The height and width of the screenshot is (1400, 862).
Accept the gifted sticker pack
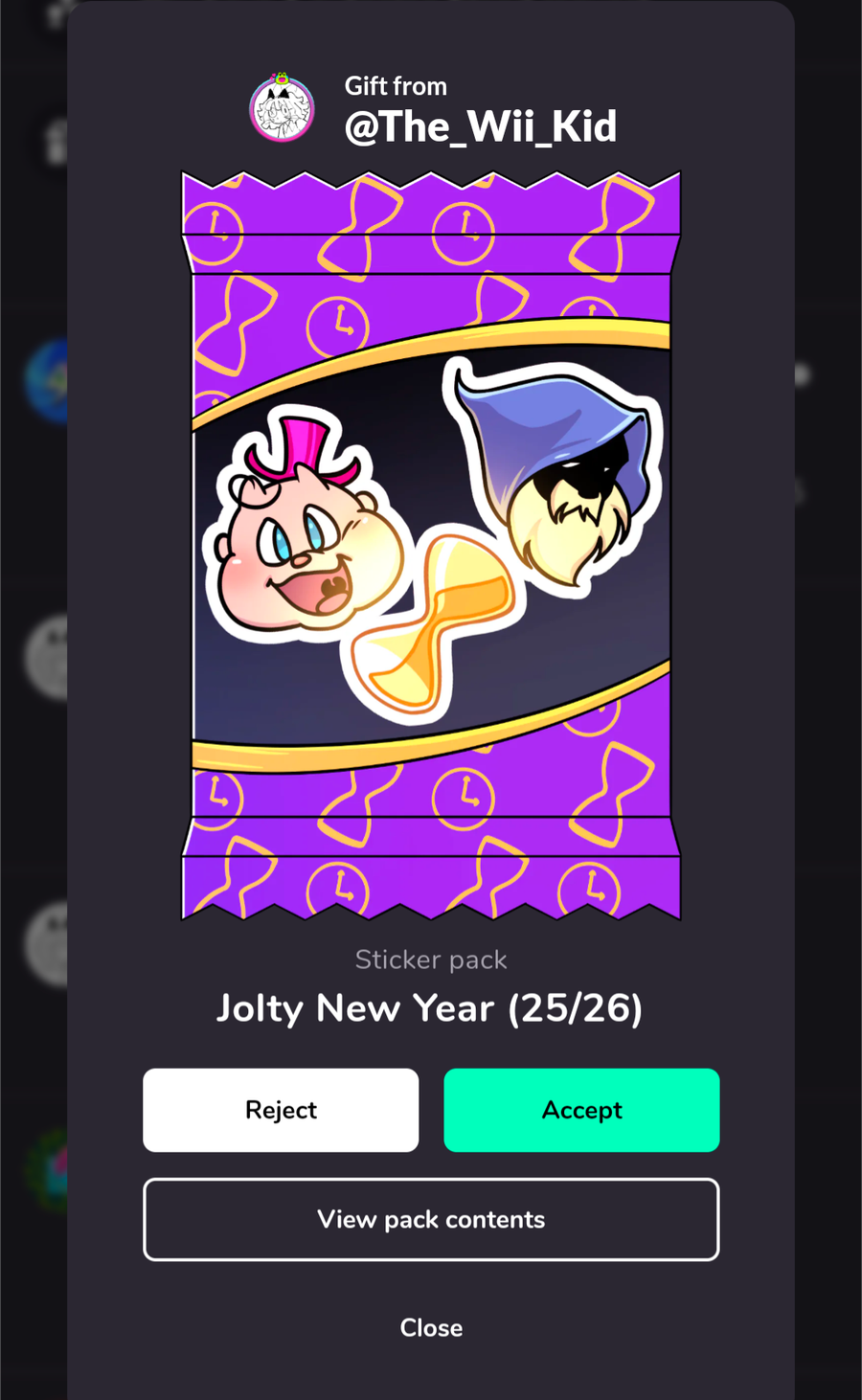click(581, 1110)
